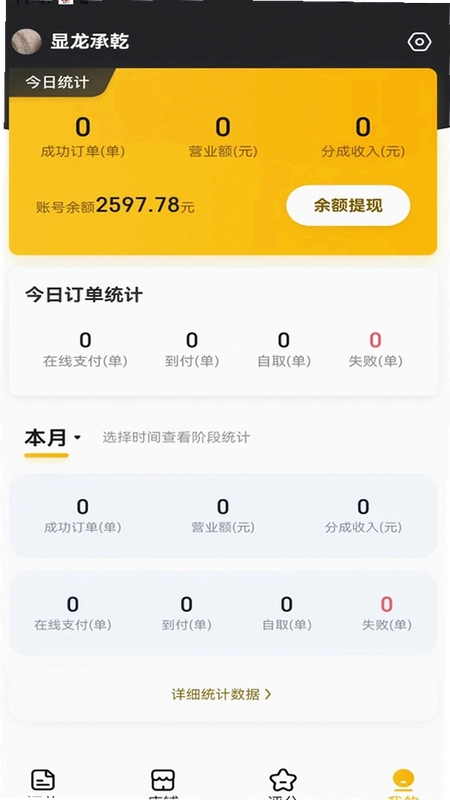Tap the 余额提现 withdraw button
This screenshot has height=800, width=450.
tap(348, 206)
